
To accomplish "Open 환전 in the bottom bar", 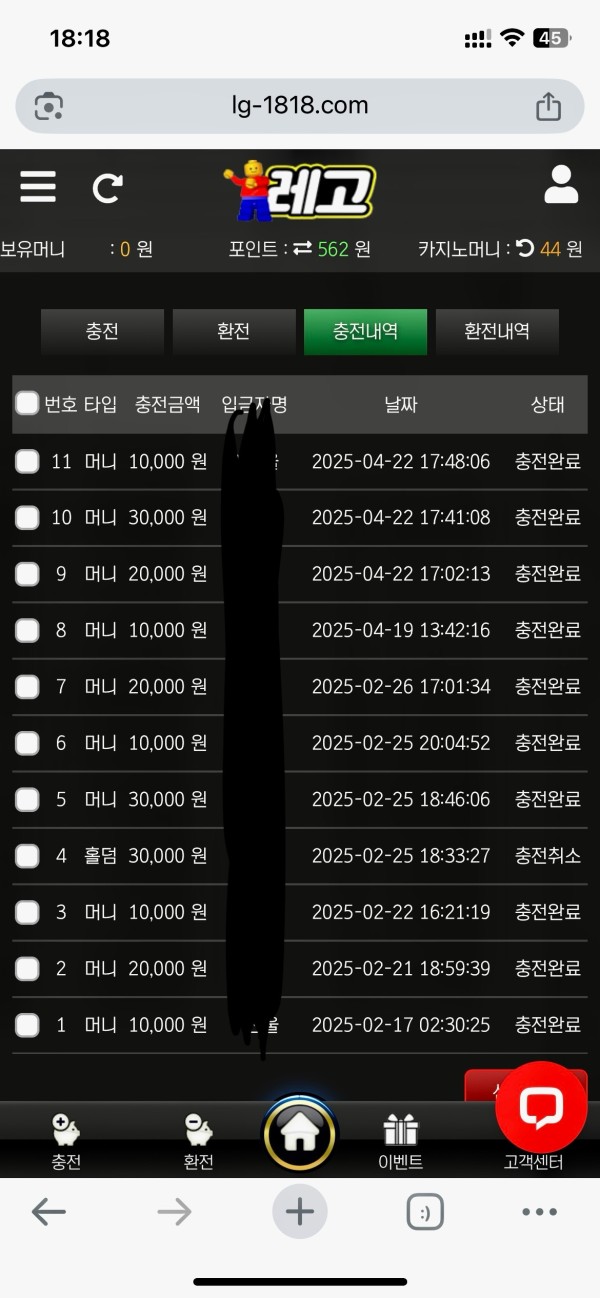I will click(198, 1142).
